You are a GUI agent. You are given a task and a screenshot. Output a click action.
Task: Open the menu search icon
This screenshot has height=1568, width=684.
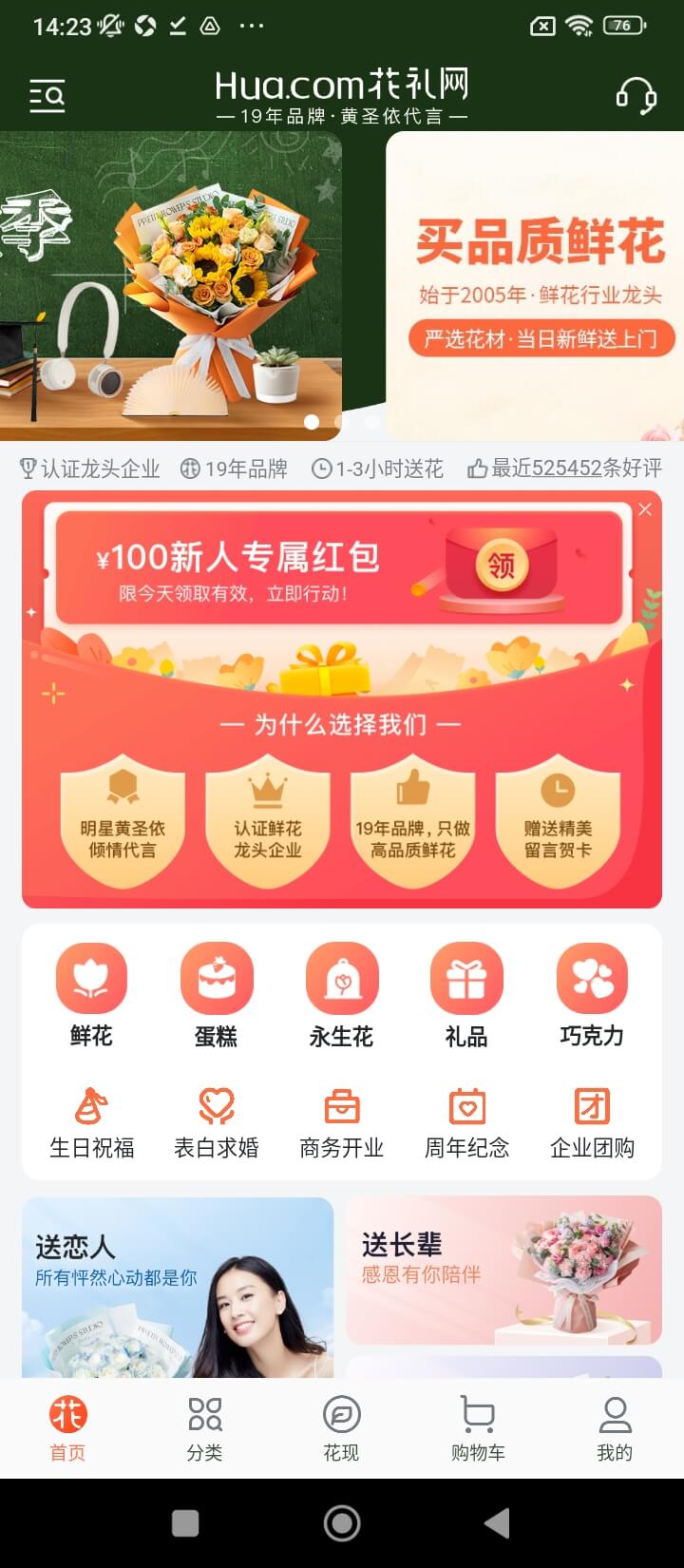pos(47,95)
